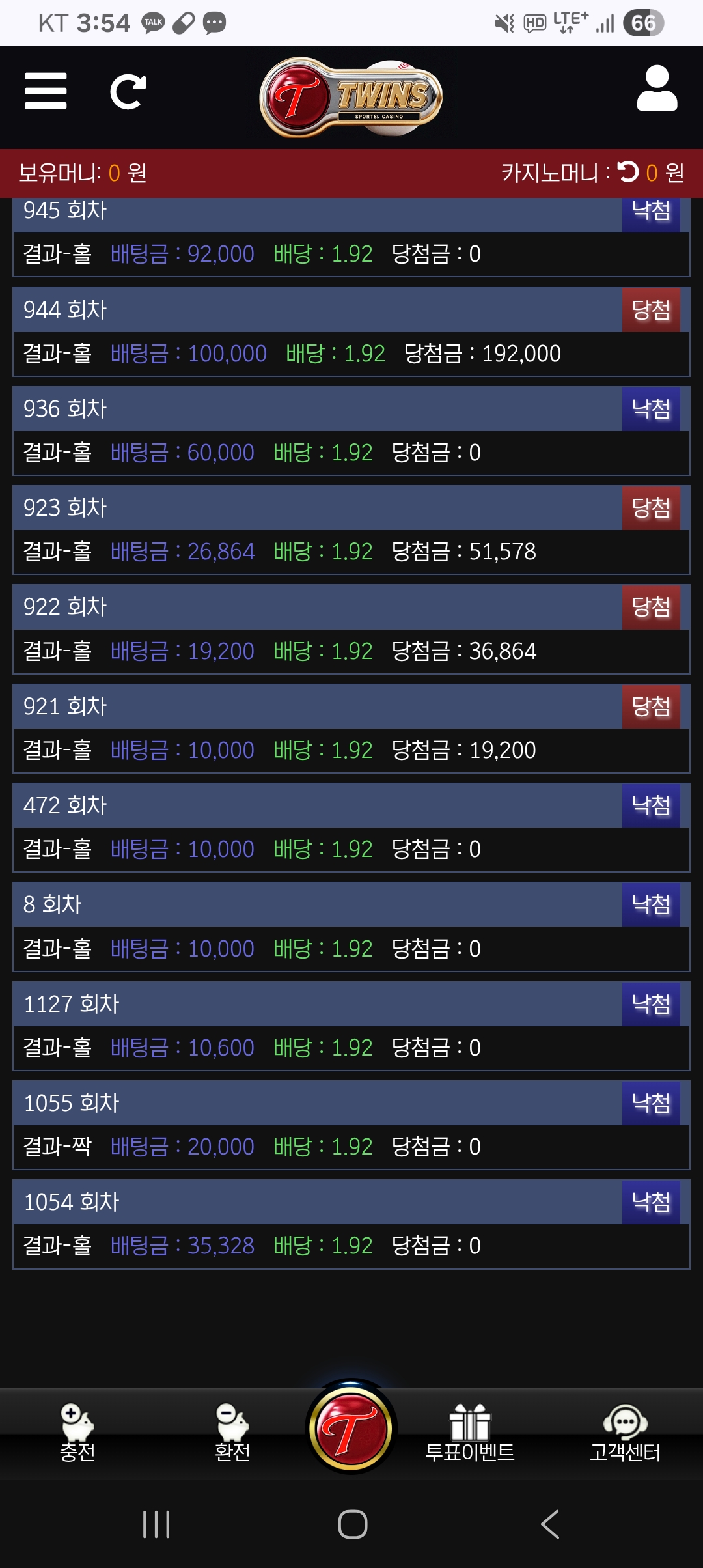Image resolution: width=703 pixels, height=1568 pixels.
Task: Open the 환전 withdrawal tab
Action: pyautogui.click(x=232, y=1433)
